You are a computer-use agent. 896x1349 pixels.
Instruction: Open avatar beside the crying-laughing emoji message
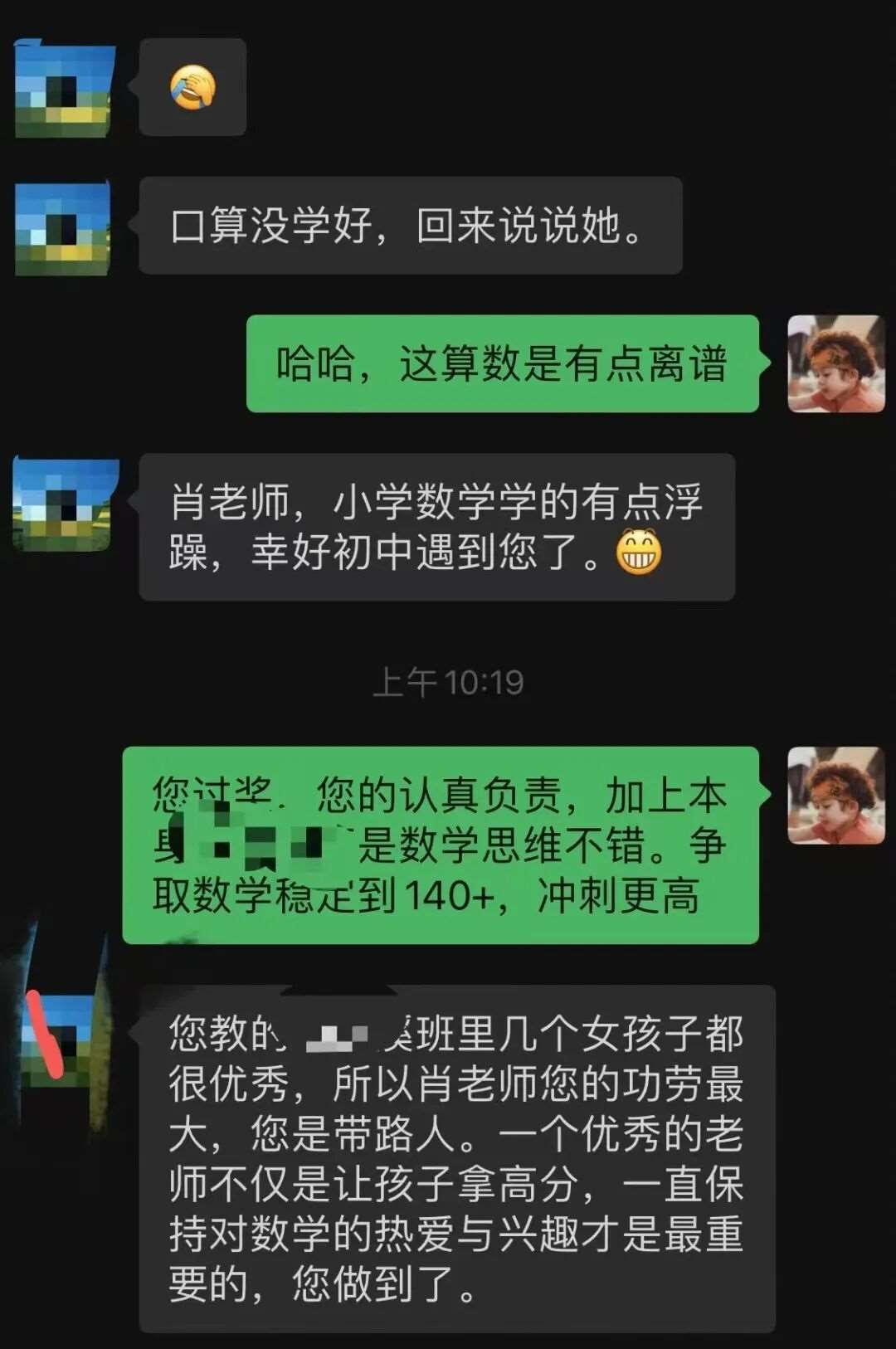click(x=64, y=88)
